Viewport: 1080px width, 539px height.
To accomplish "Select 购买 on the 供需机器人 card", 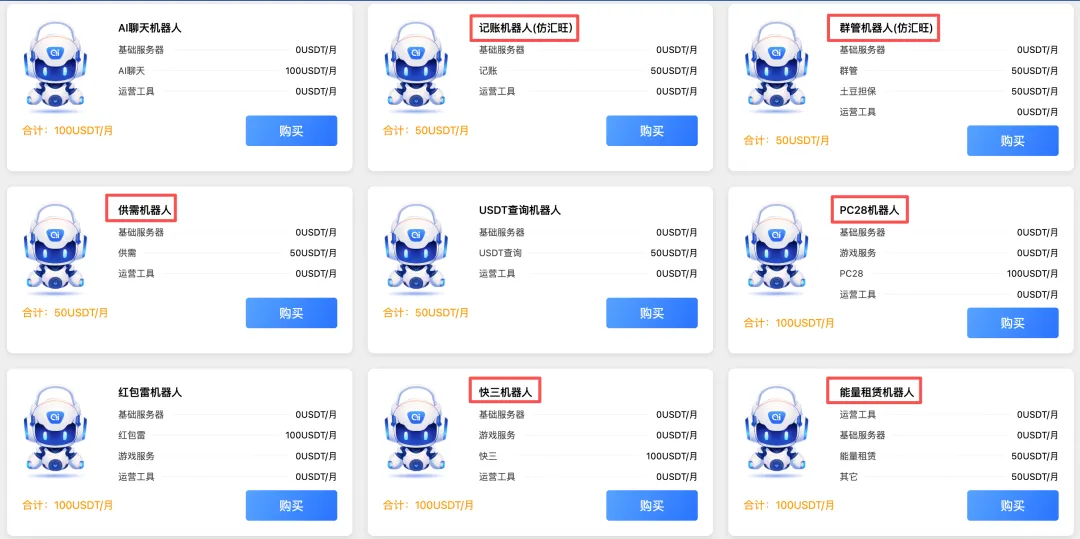I will 291,313.
